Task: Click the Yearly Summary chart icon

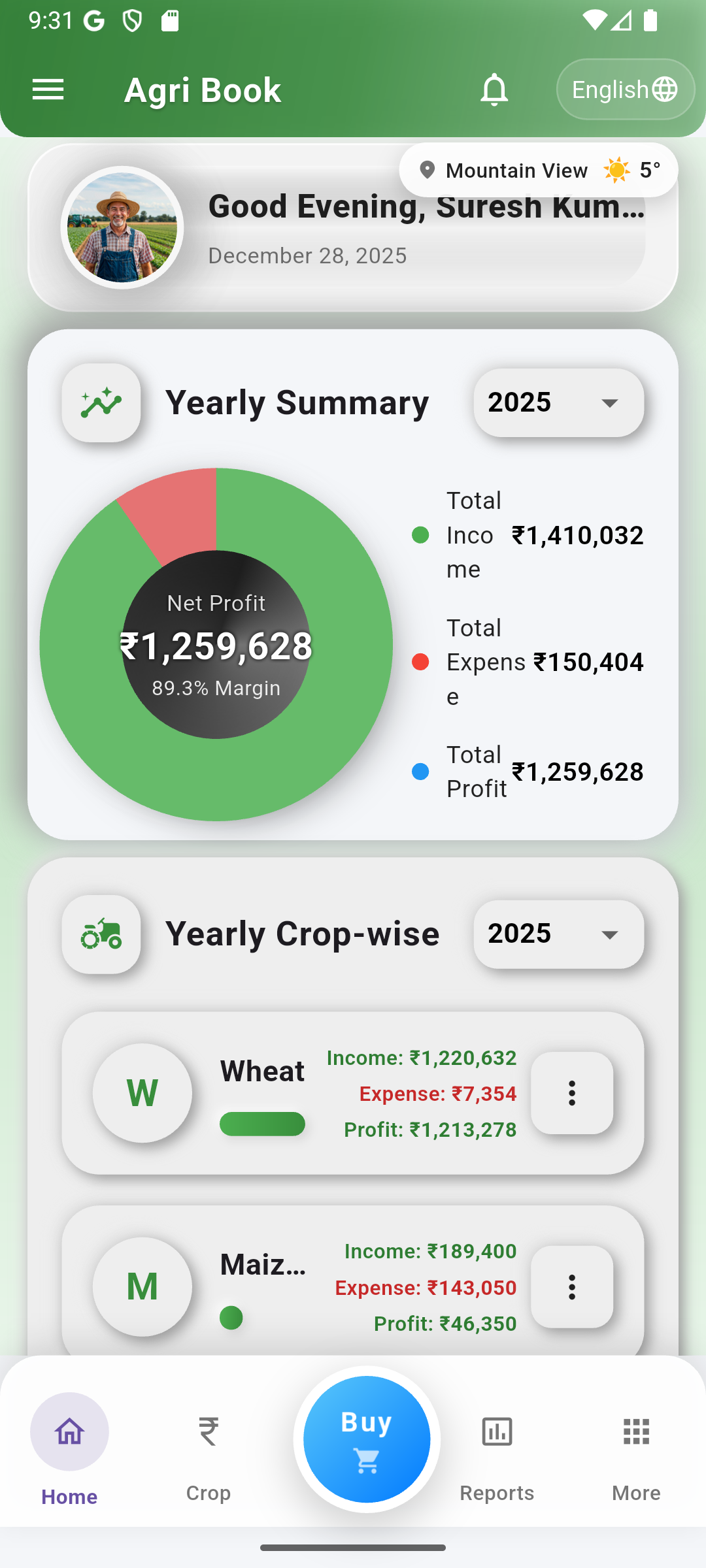Action: pyautogui.click(x=101, y=402)
